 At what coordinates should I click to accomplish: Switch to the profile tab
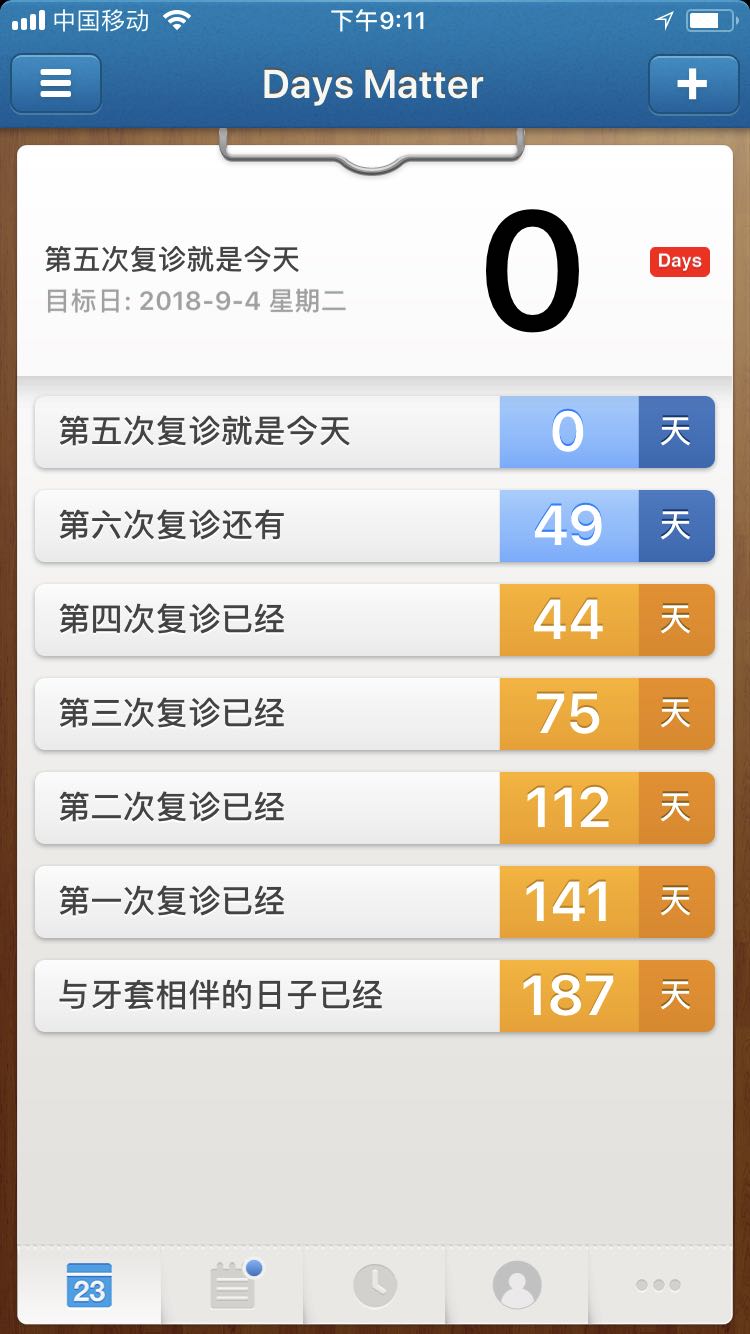517,1285
